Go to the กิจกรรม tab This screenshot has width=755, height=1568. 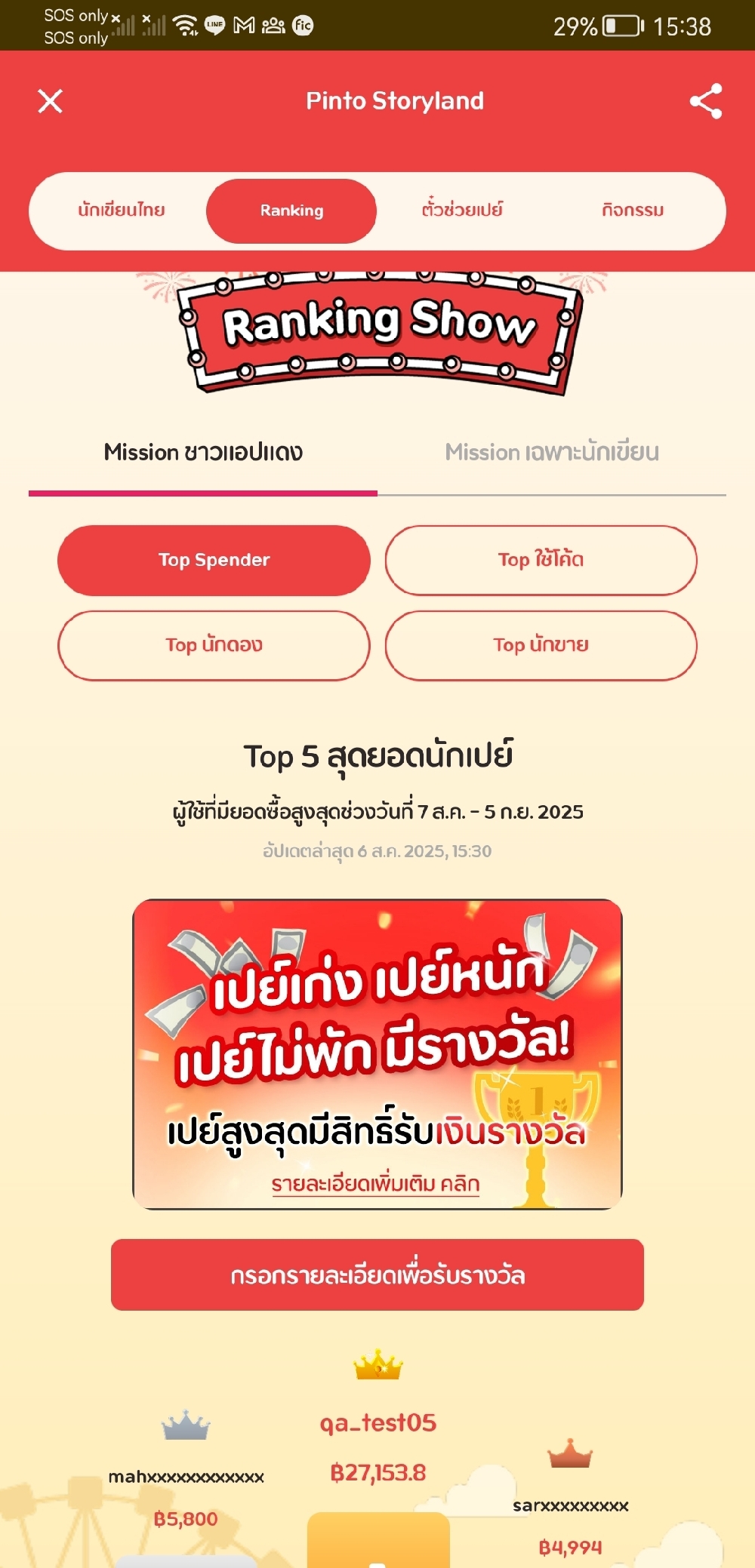pos(633,211)
